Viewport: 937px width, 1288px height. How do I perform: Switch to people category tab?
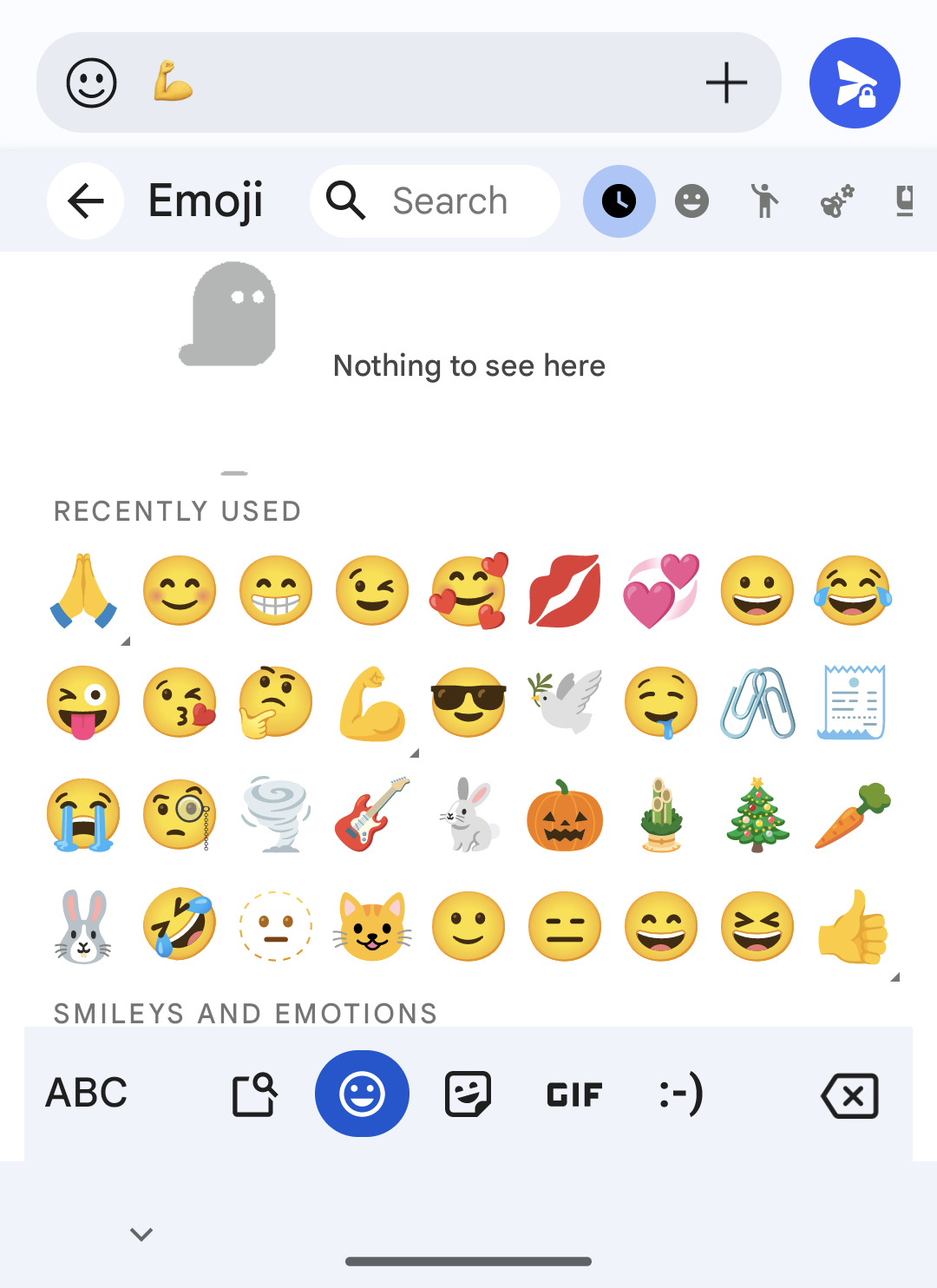click(764, 201)
